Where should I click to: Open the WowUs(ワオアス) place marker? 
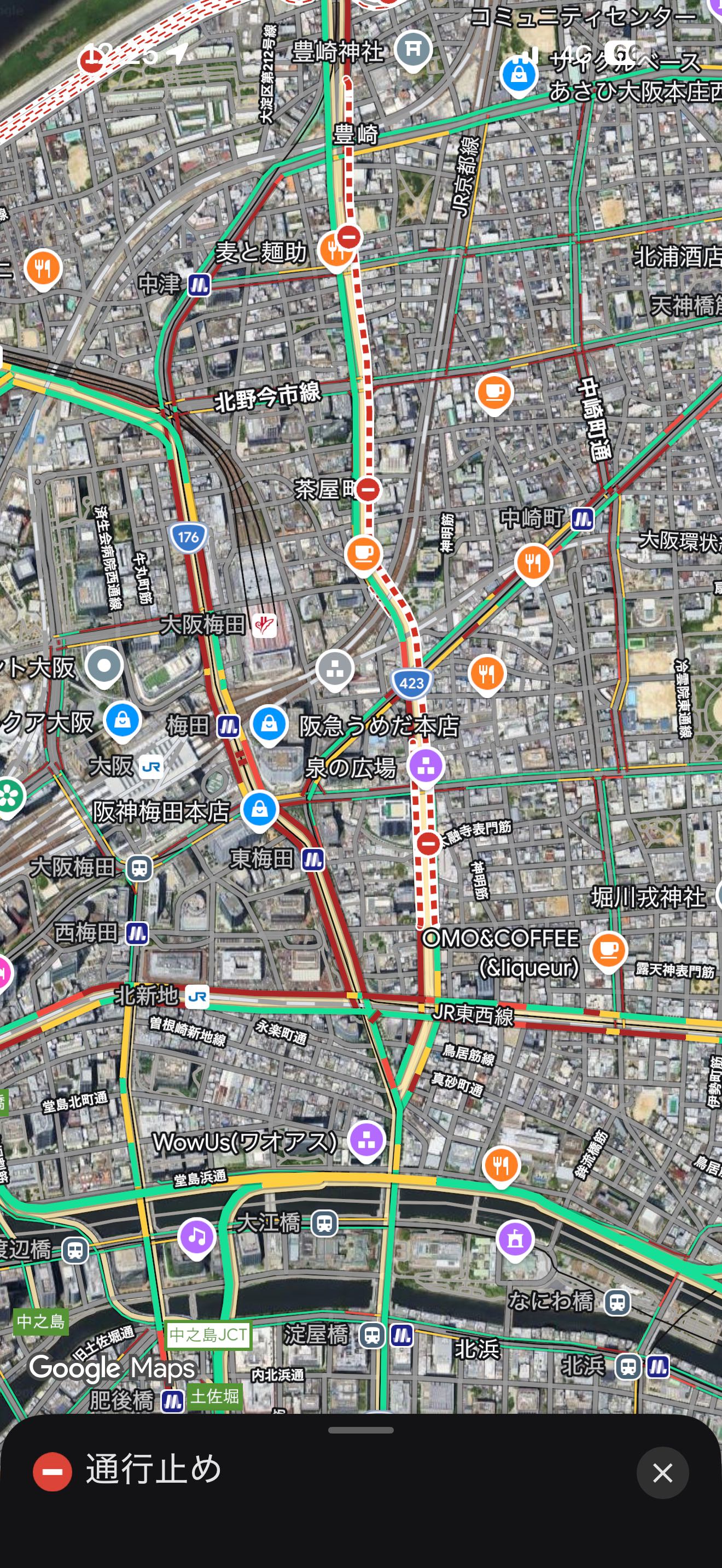point(366,1139)
